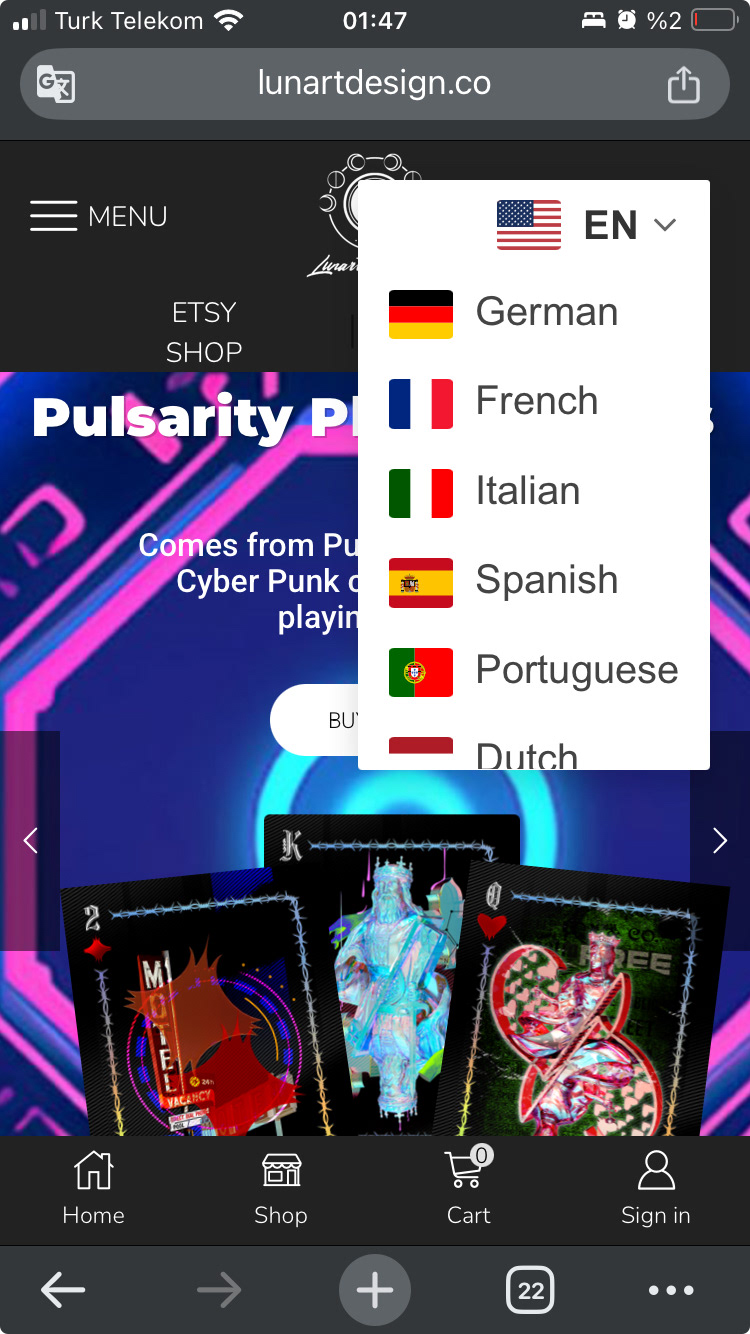This screenshot has width=750, height=1334.
Task: View the 22 open browser tabs
Action: pos(531,1291)
